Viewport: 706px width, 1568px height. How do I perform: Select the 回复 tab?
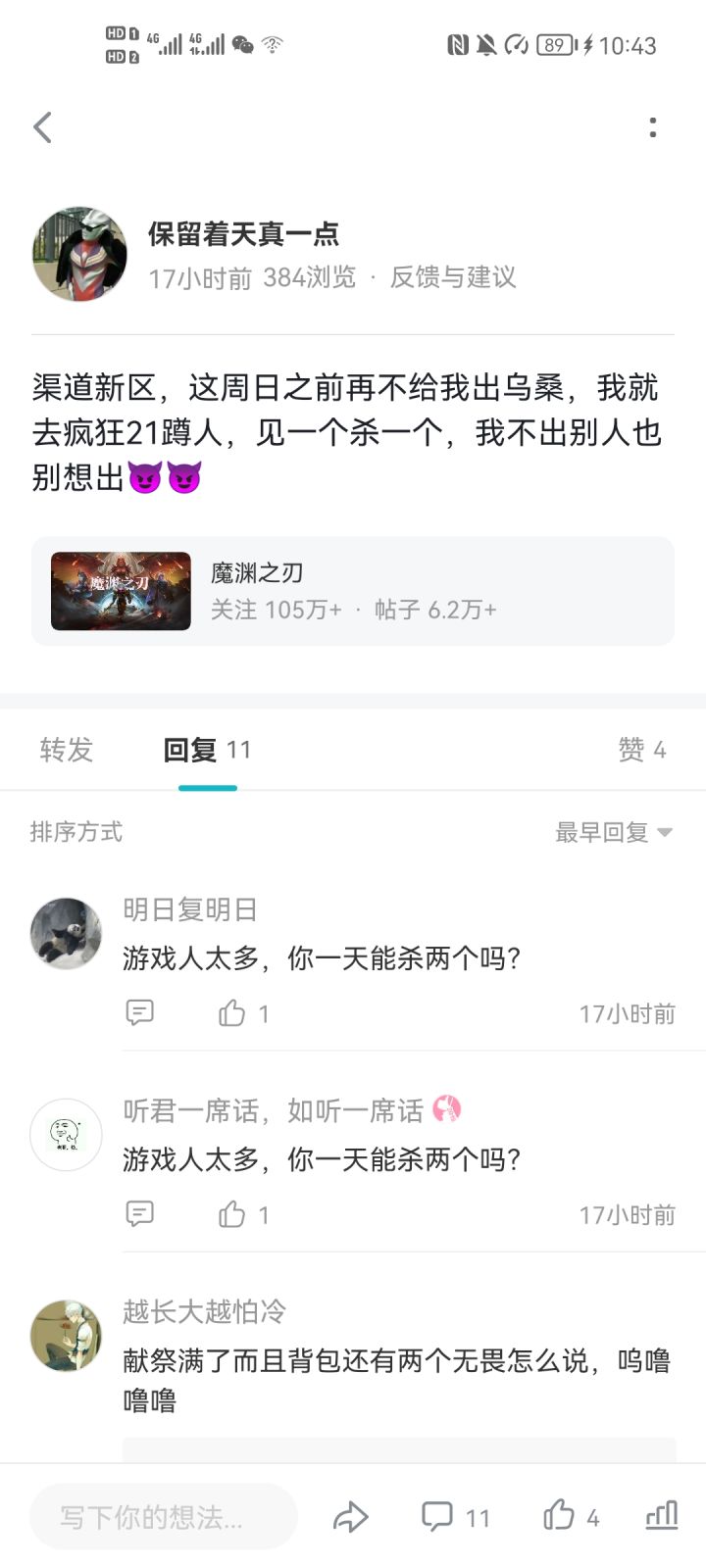[207, 750]
